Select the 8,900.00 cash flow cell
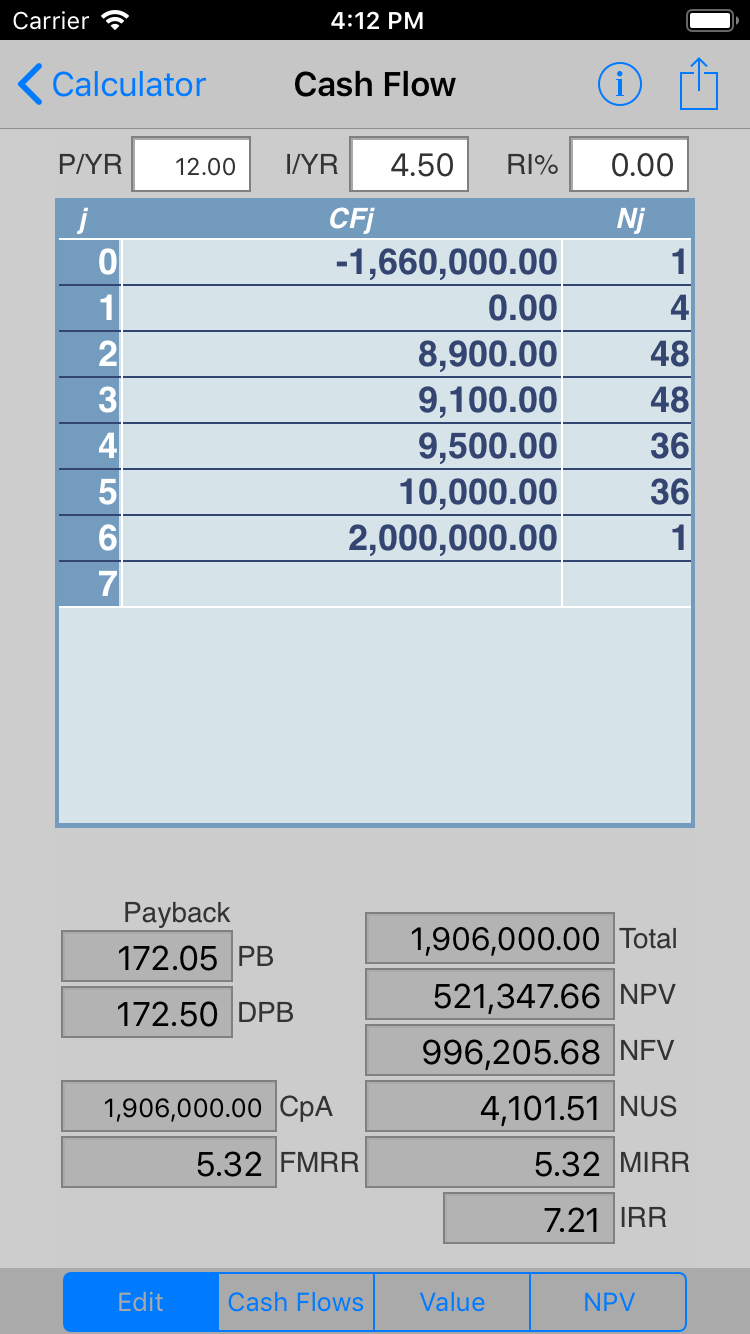The height and width of the screenshot is (1334, 750). click(341, 354)
